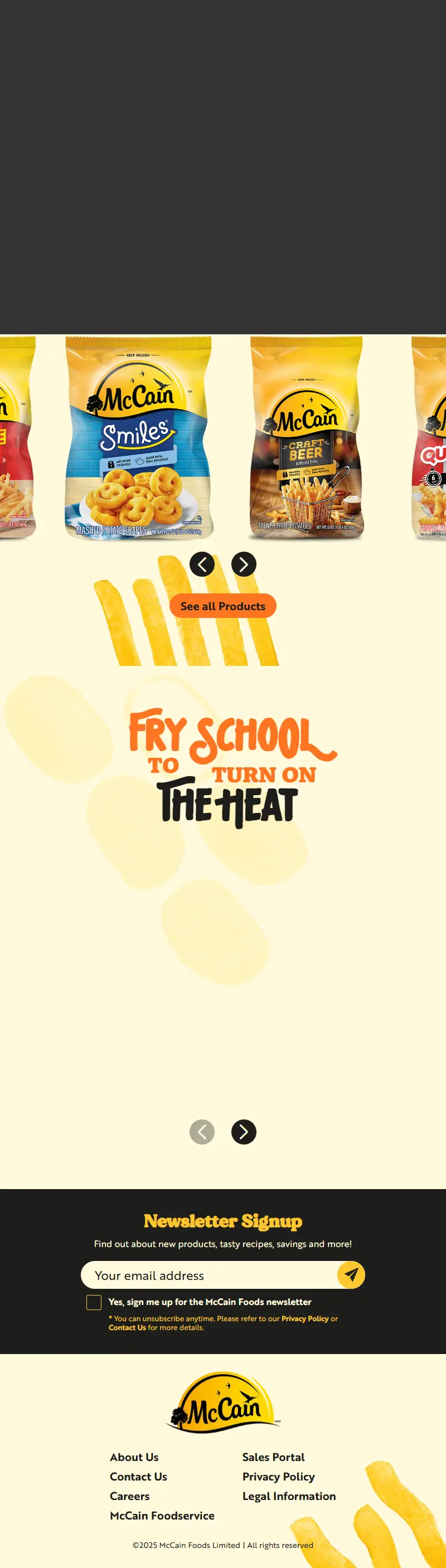This screenshot has width=446, height=1568.
Task: Go to previous Fry School slide
Action: click(202, 1132)
